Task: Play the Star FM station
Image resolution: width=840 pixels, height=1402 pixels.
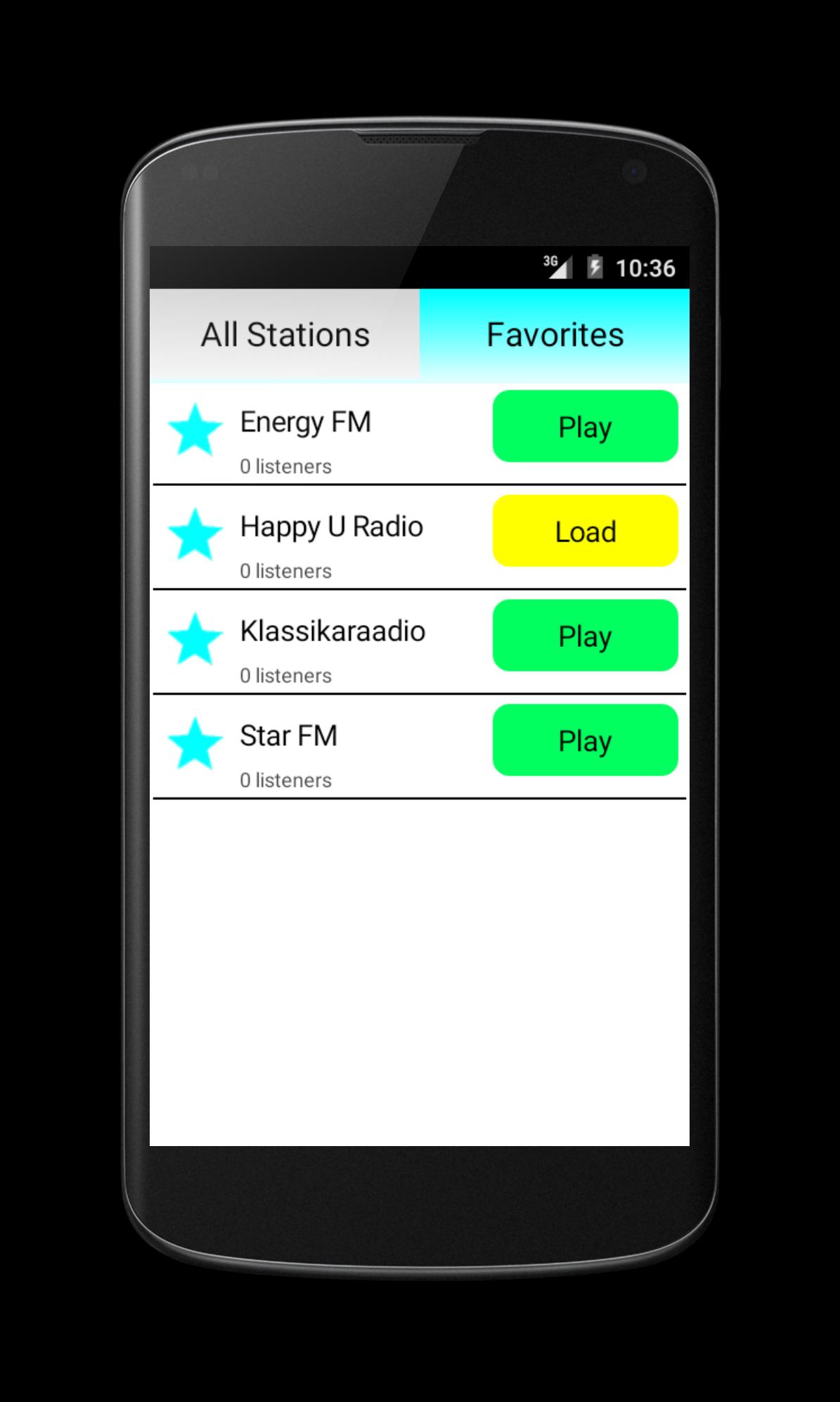Action: click(585, 740)
